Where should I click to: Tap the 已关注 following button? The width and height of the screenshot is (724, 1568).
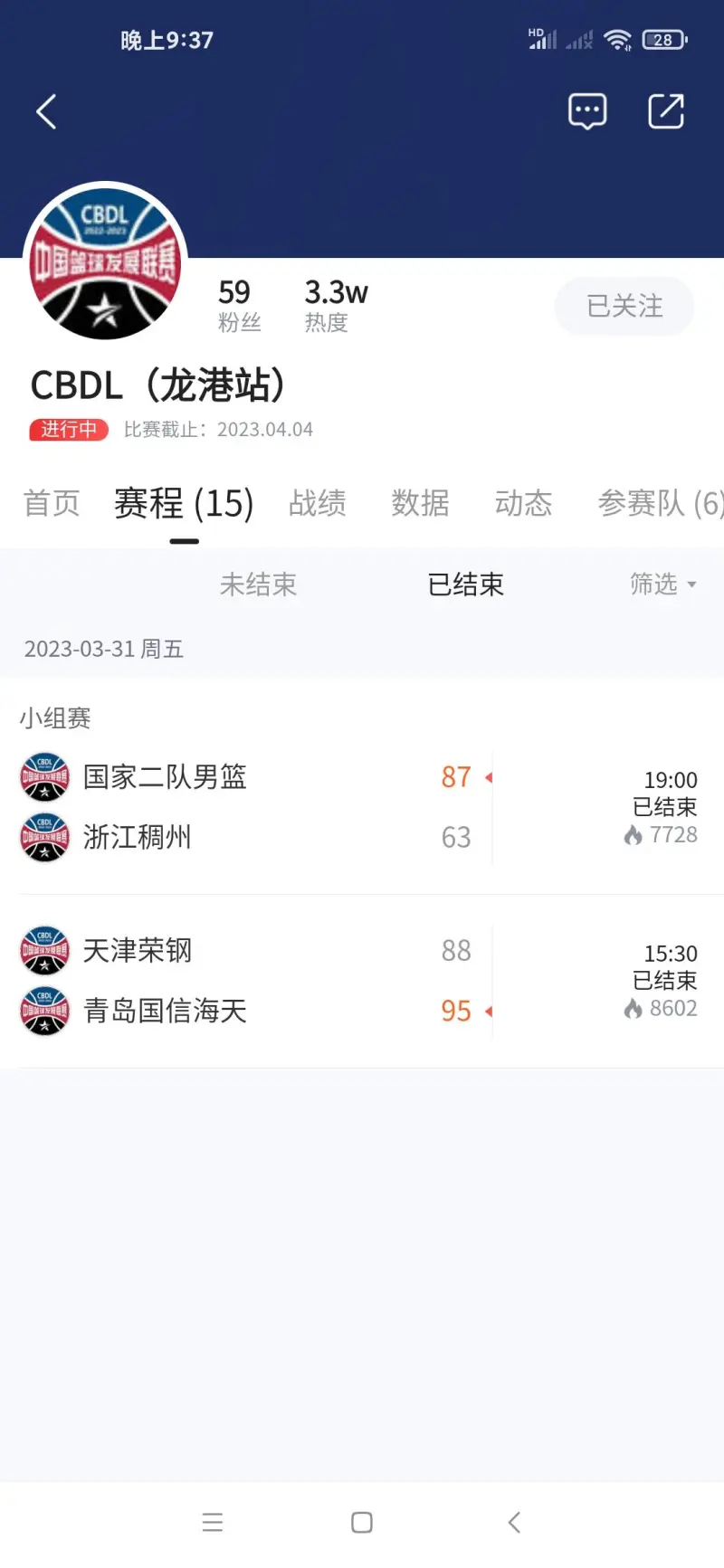(624, 306)
